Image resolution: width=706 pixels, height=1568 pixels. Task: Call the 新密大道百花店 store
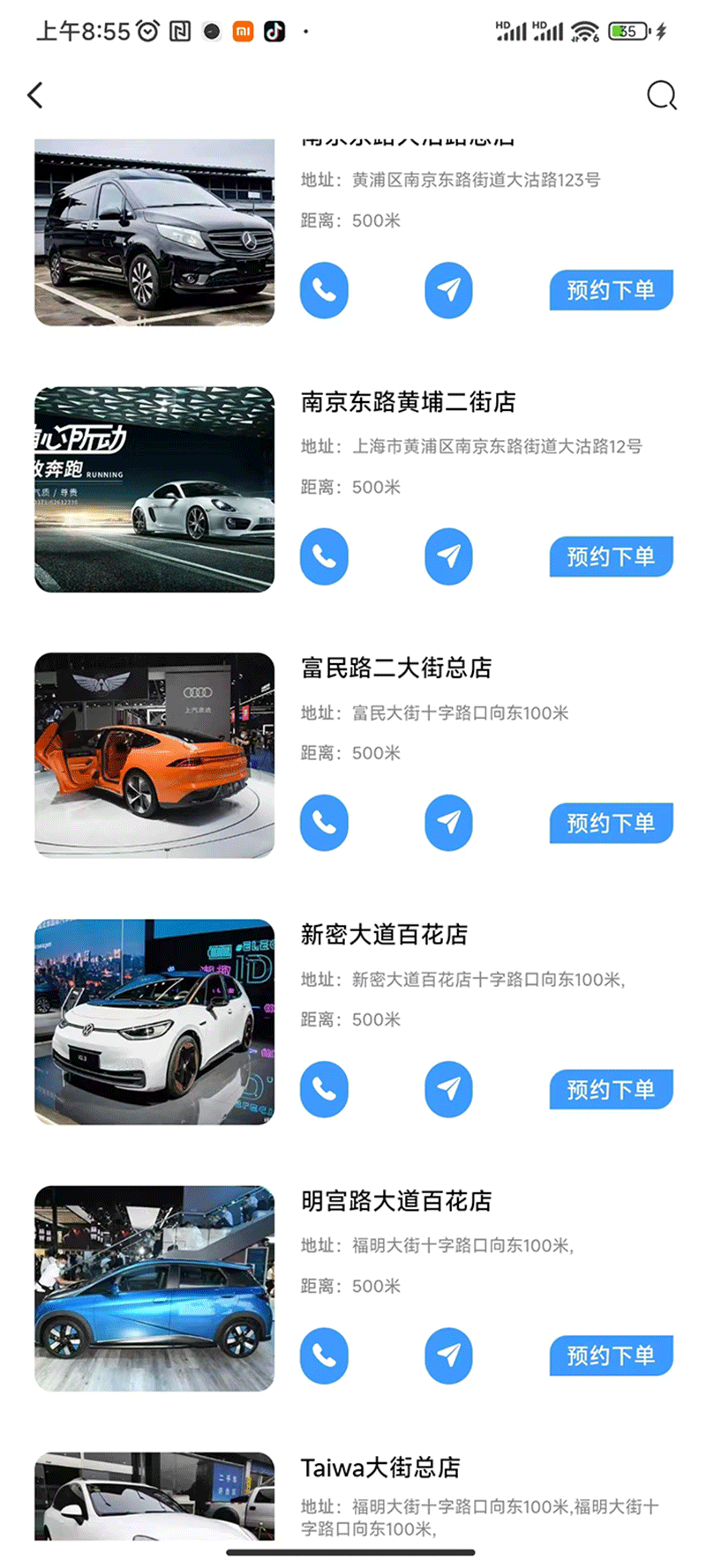click(324, 1089)
